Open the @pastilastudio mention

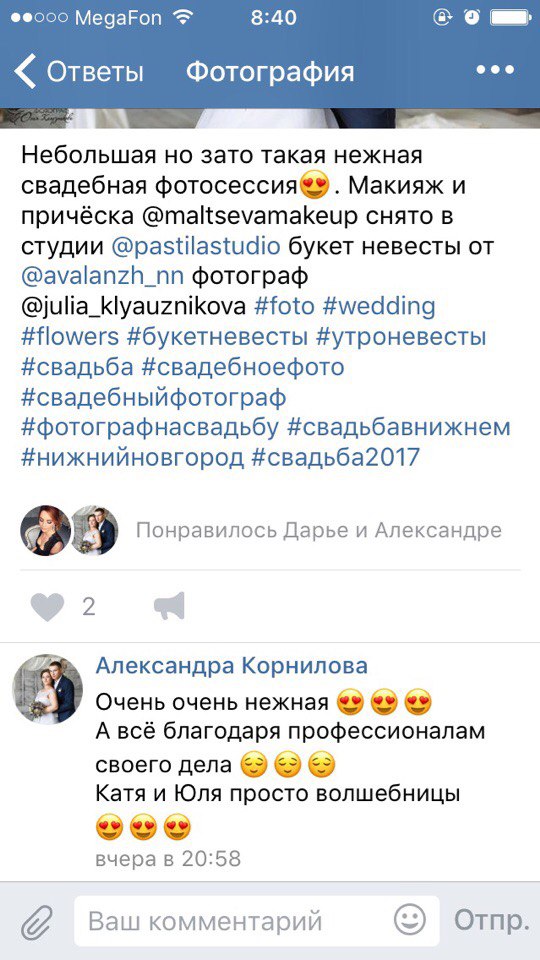click(196, 246)
